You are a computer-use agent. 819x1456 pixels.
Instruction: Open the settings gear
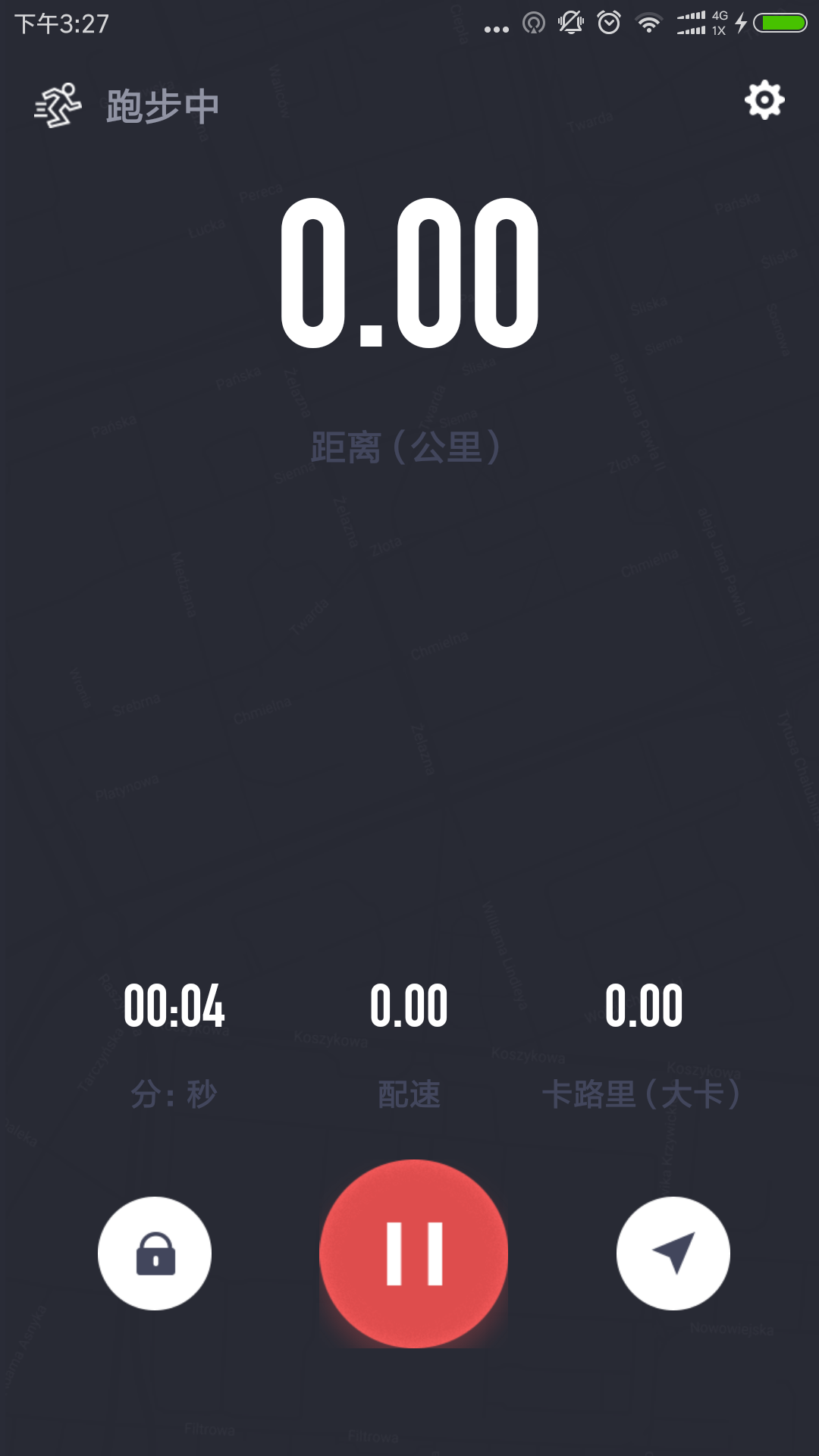click(764, 99)
